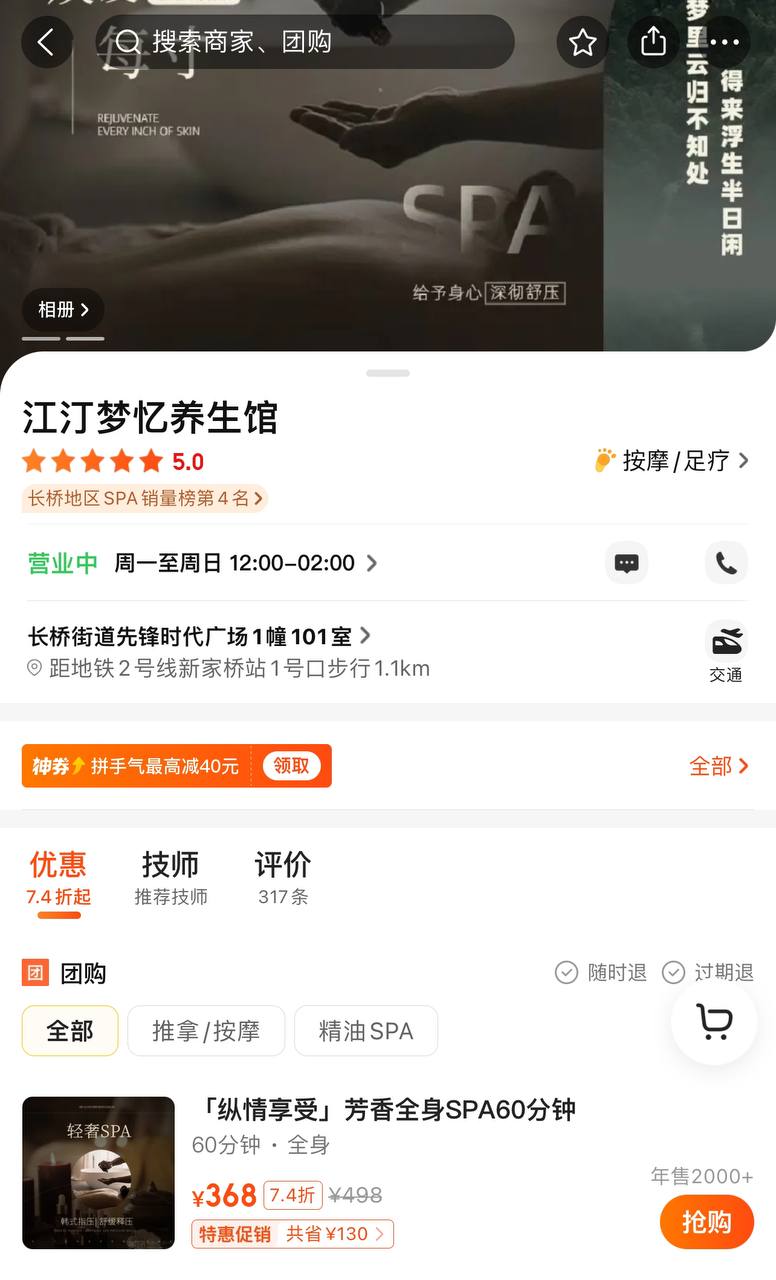View 全部 coupons
776x1280 pixels.
(718, 766)
